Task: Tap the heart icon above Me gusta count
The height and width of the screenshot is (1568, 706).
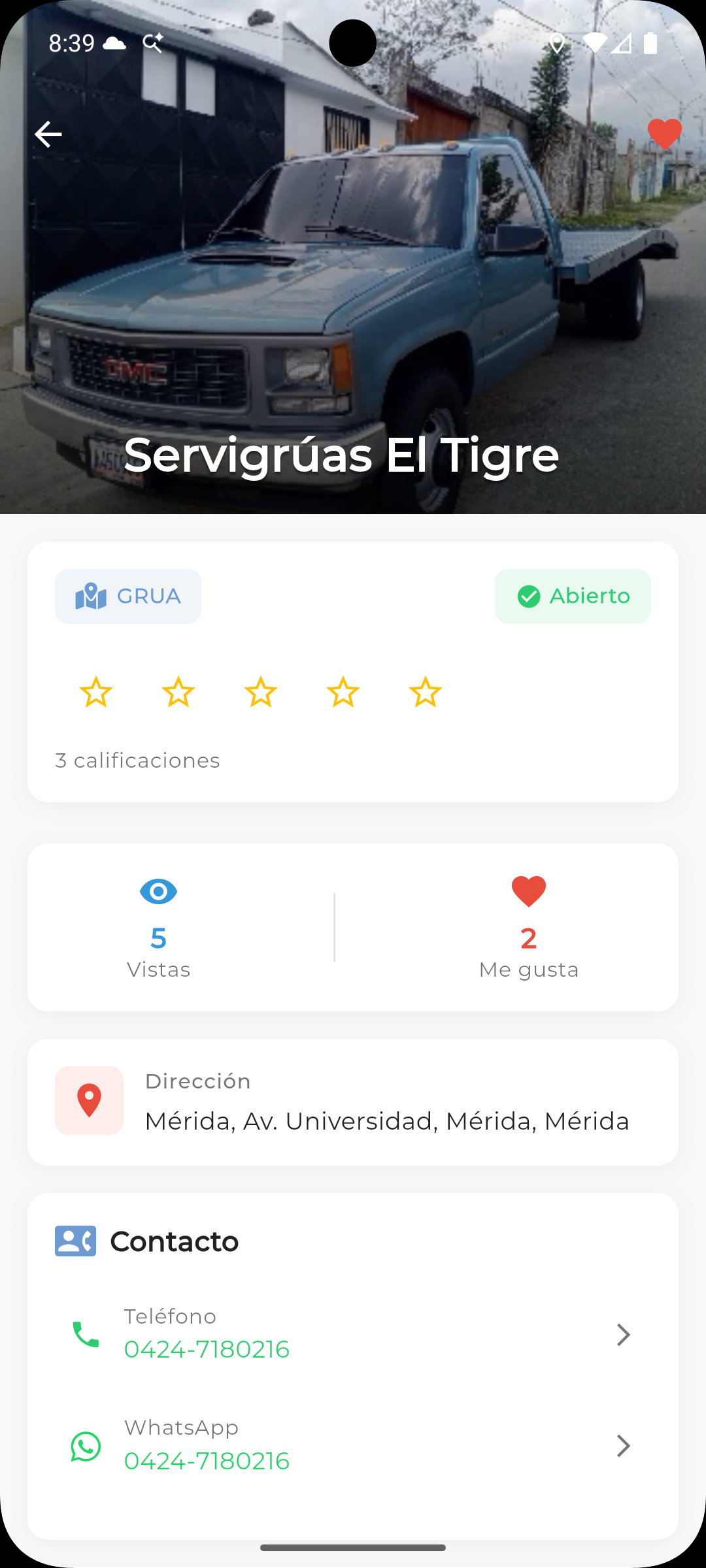Action: [x=528, y=890]
